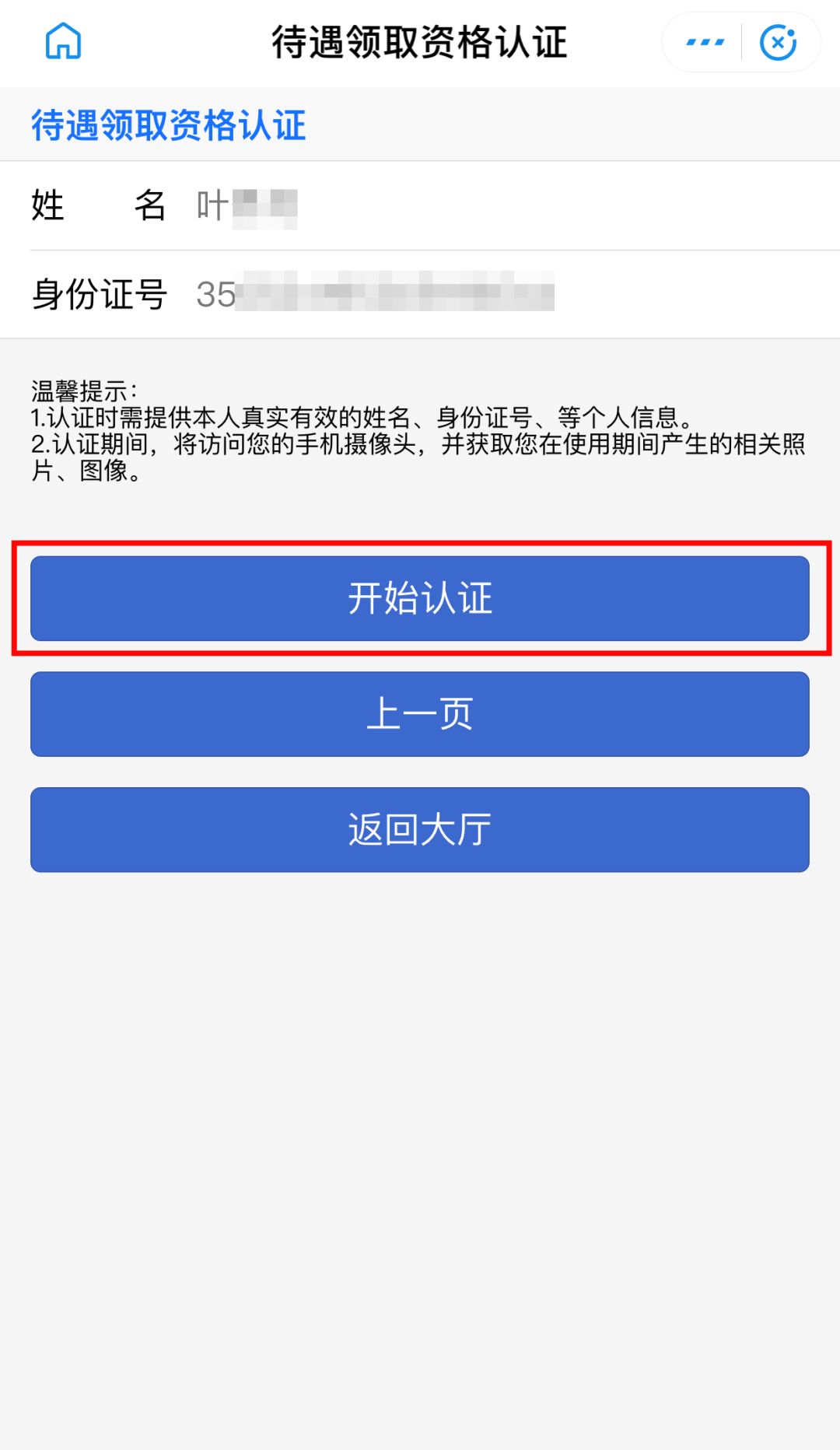The image size is (840, 1450).
Task: Open the three-dot more options menu
Action: tap(705, 42)
